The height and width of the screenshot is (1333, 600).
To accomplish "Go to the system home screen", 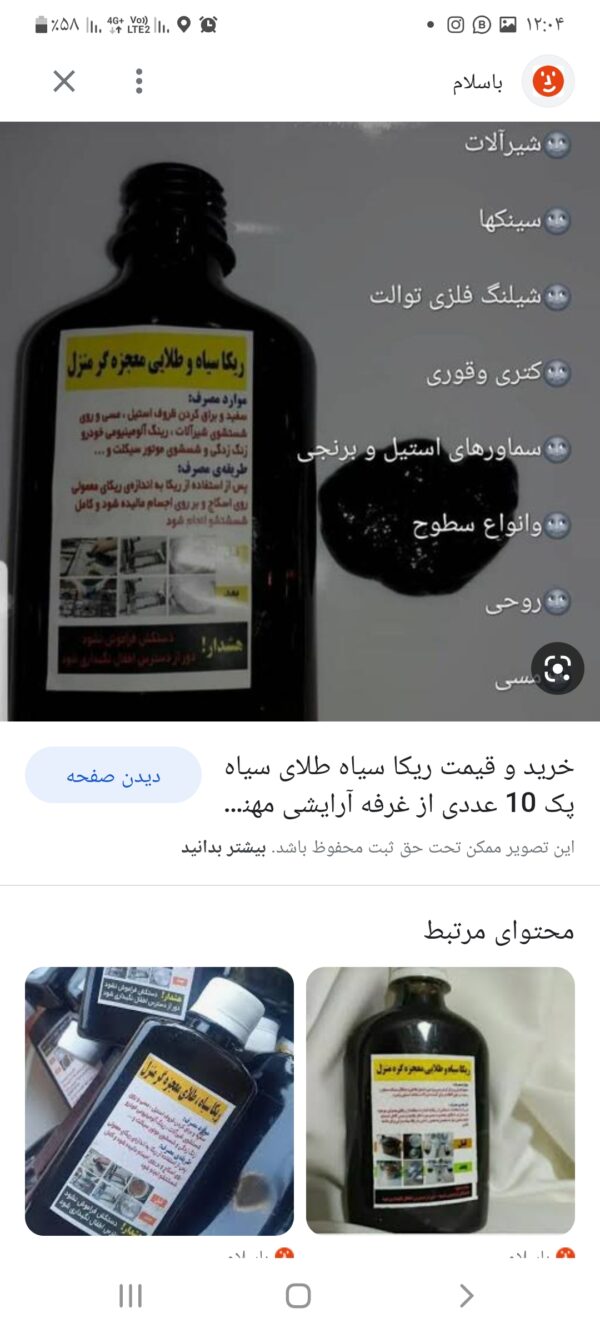I will [x=298, y=1296].
